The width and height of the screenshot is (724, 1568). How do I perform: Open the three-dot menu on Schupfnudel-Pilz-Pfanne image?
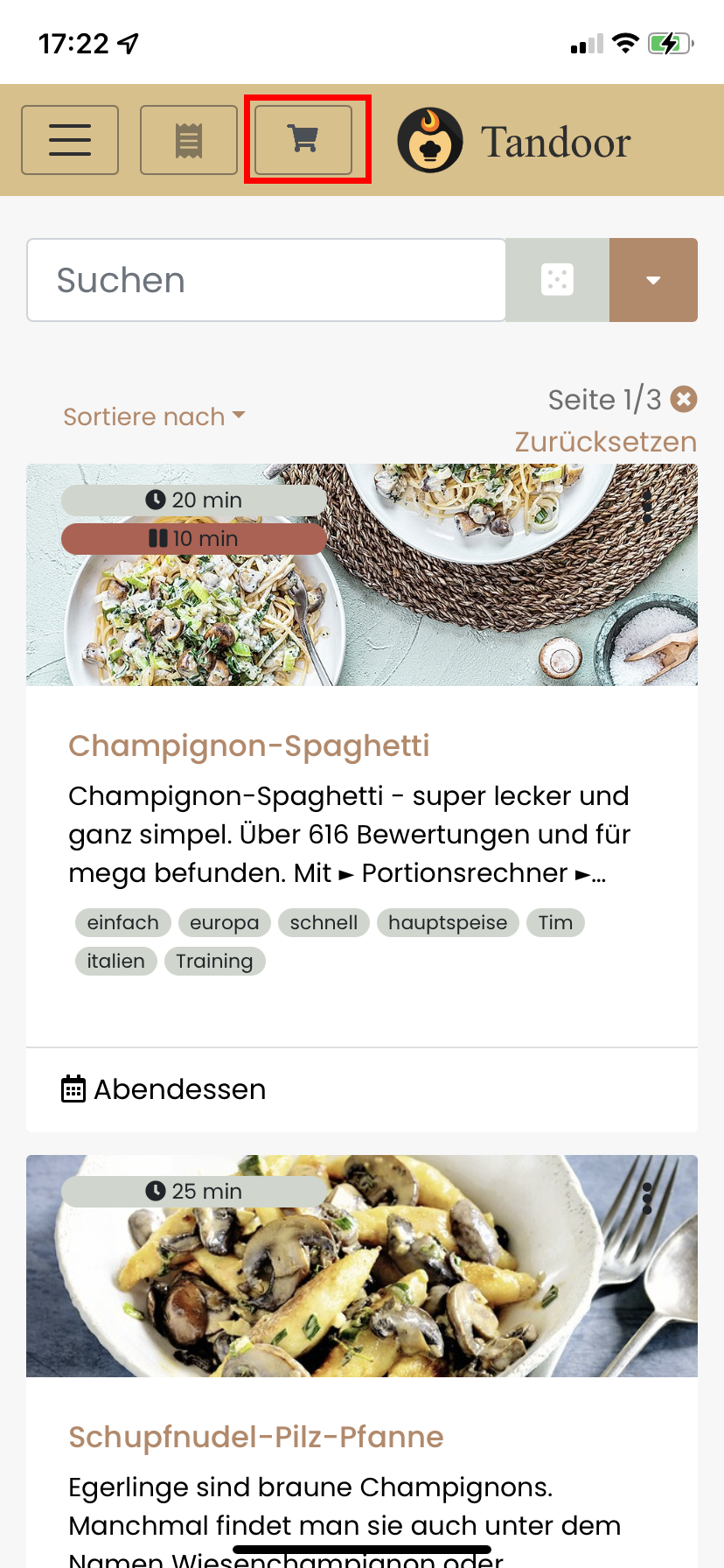click(646, 1199)
